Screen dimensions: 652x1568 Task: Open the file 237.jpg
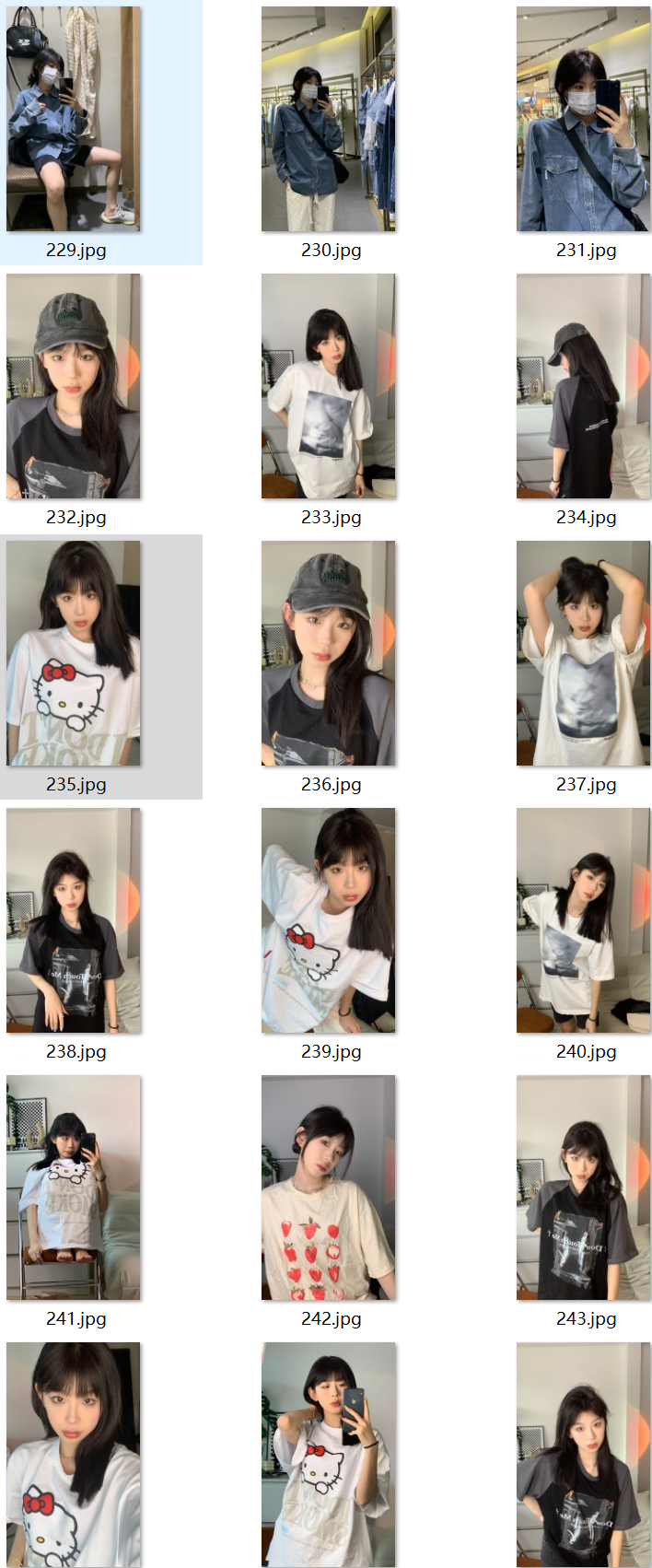(584, 654)
